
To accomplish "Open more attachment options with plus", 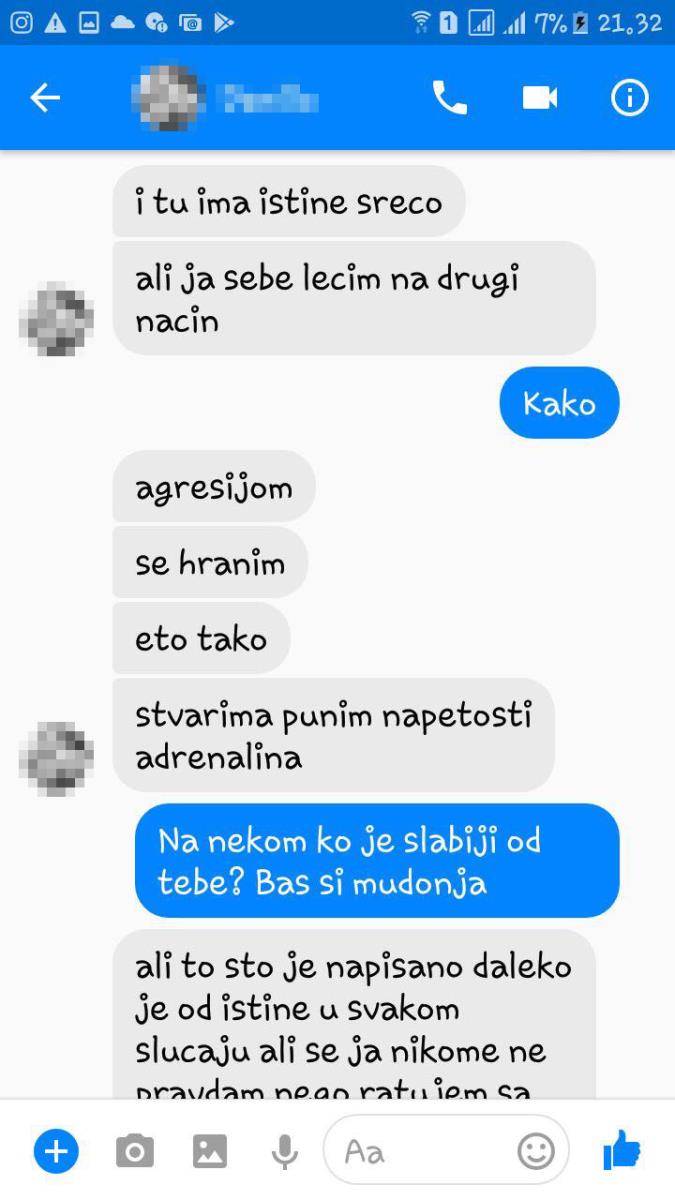I will tap(56, 1152).
